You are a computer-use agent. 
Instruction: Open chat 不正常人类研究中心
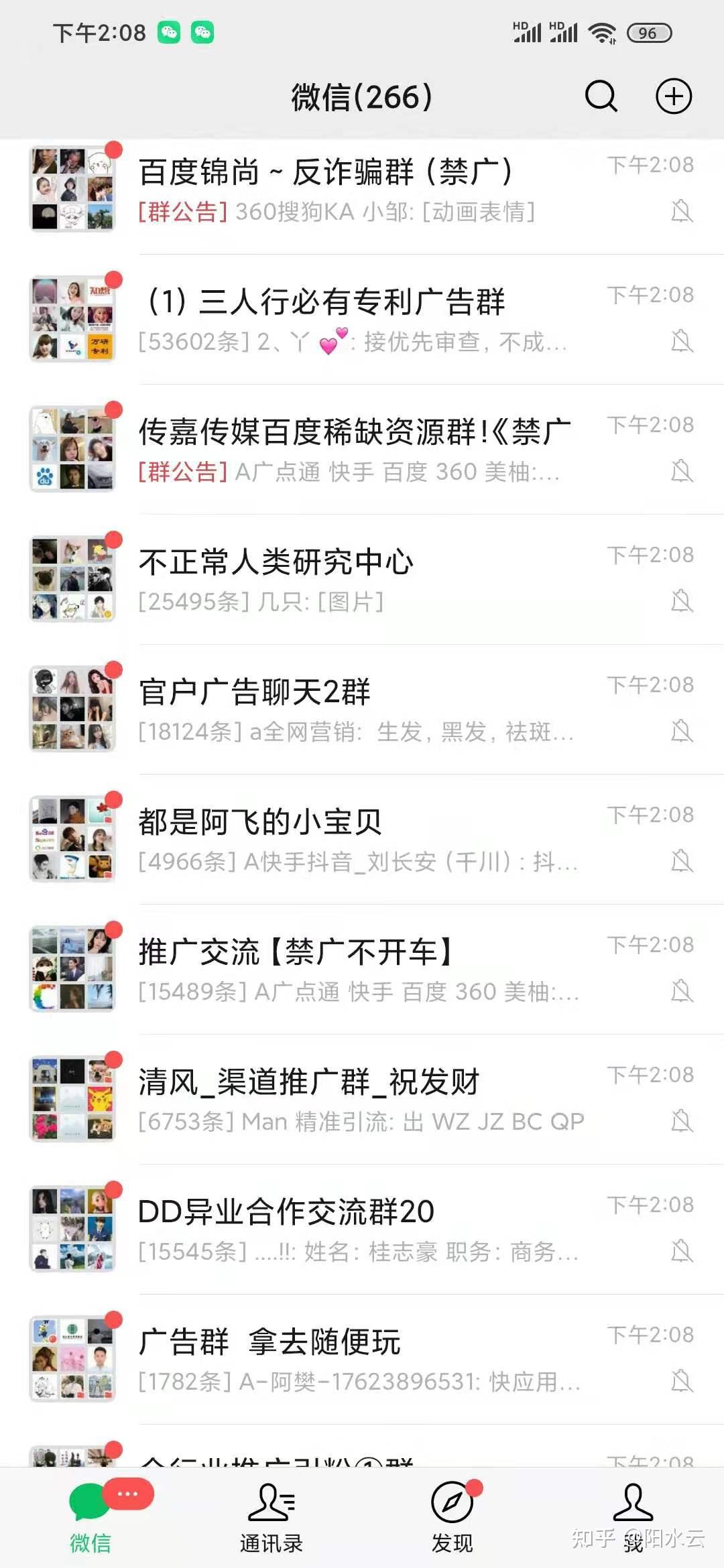(x=362, y=580)
